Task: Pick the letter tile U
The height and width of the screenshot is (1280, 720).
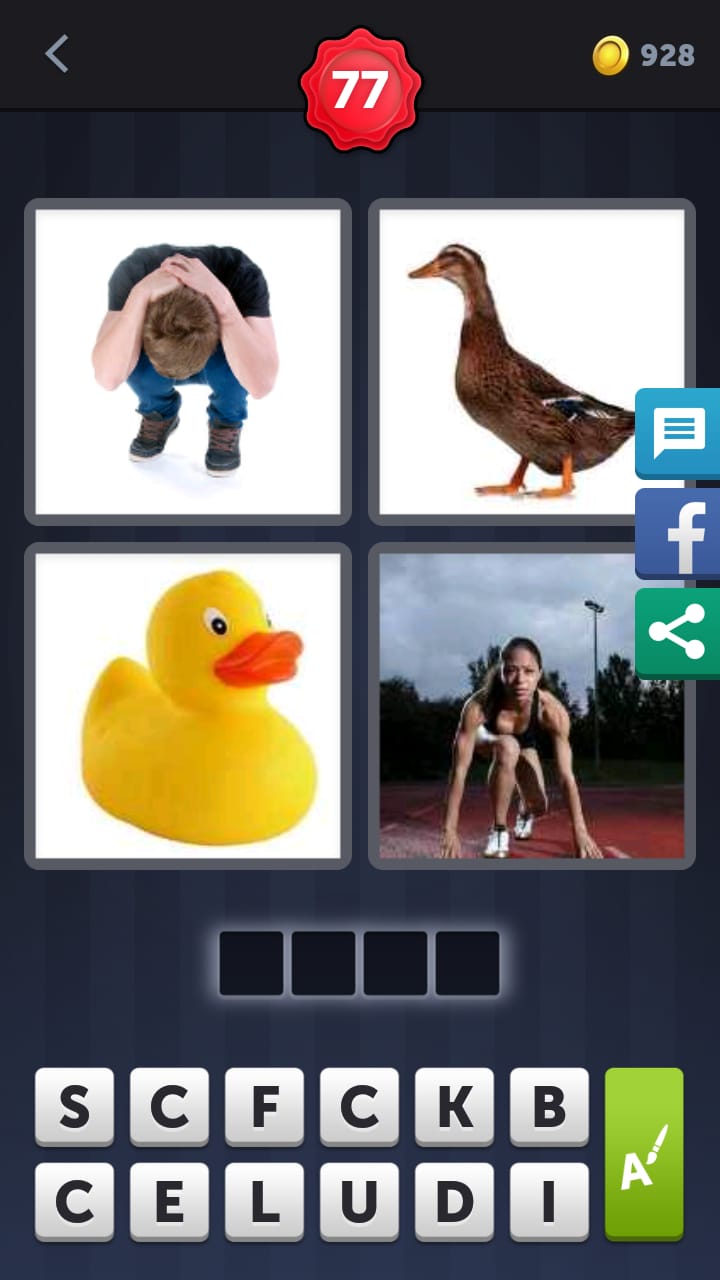Action: click(x=359, y=1201)
